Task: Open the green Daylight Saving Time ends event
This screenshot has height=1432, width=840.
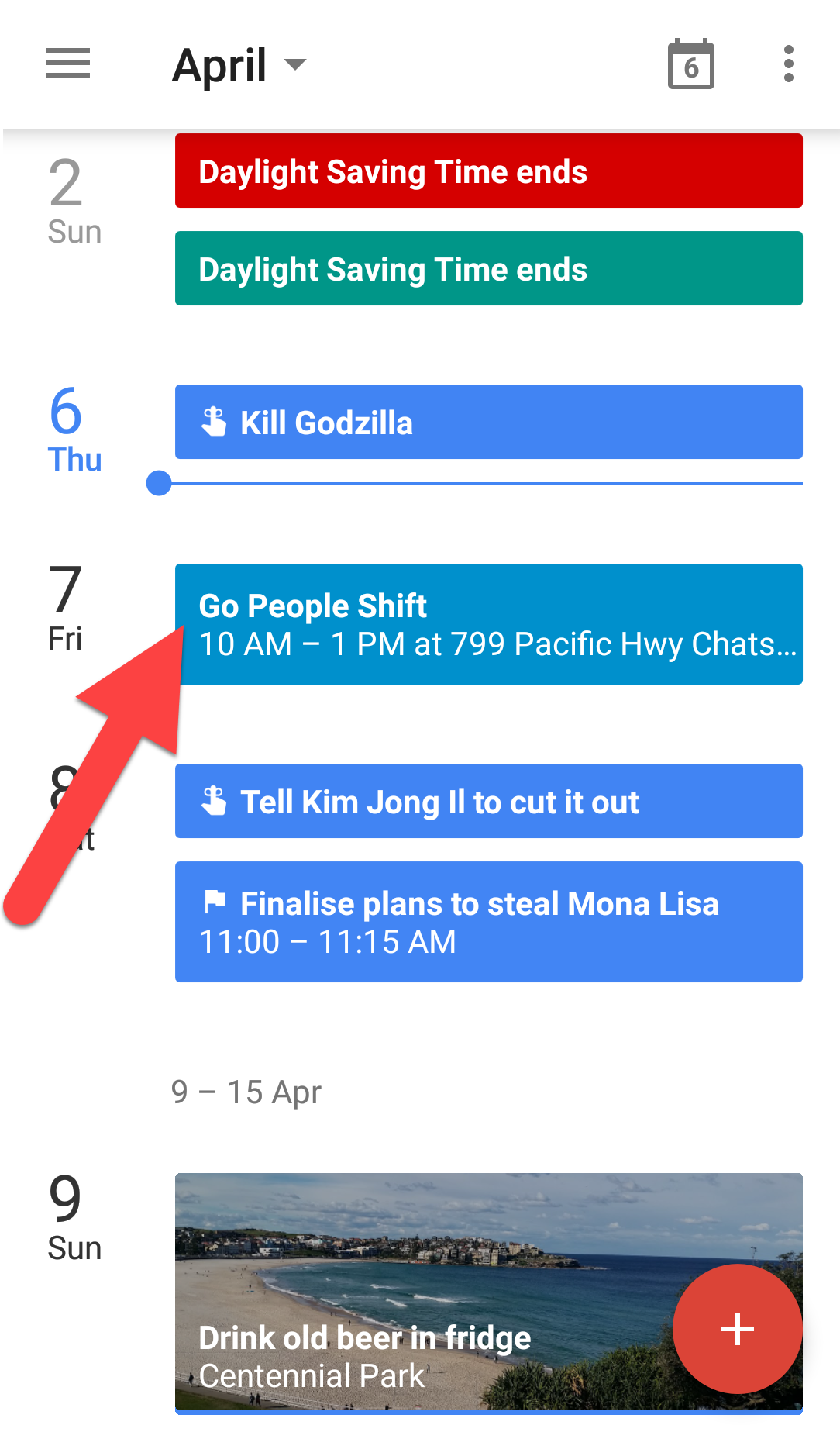Action: click(489, 268)
